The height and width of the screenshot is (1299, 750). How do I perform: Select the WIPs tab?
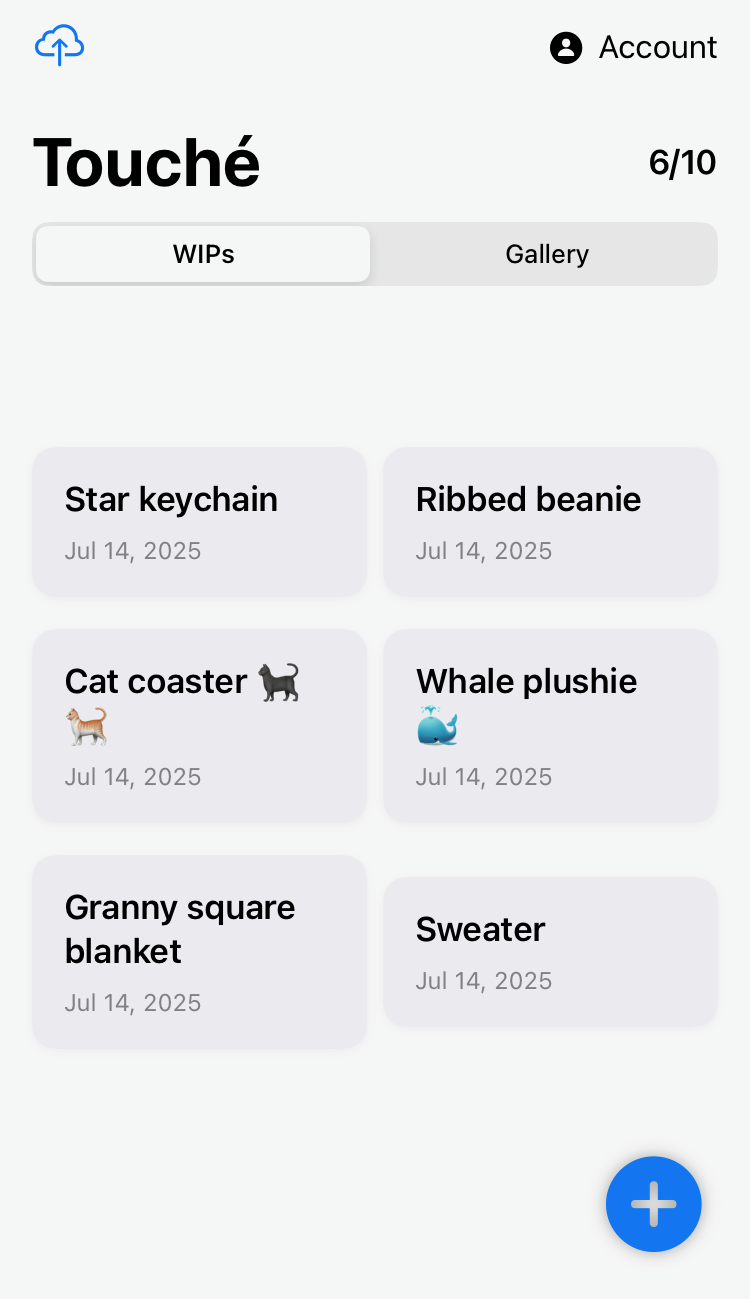coord(204,254)
